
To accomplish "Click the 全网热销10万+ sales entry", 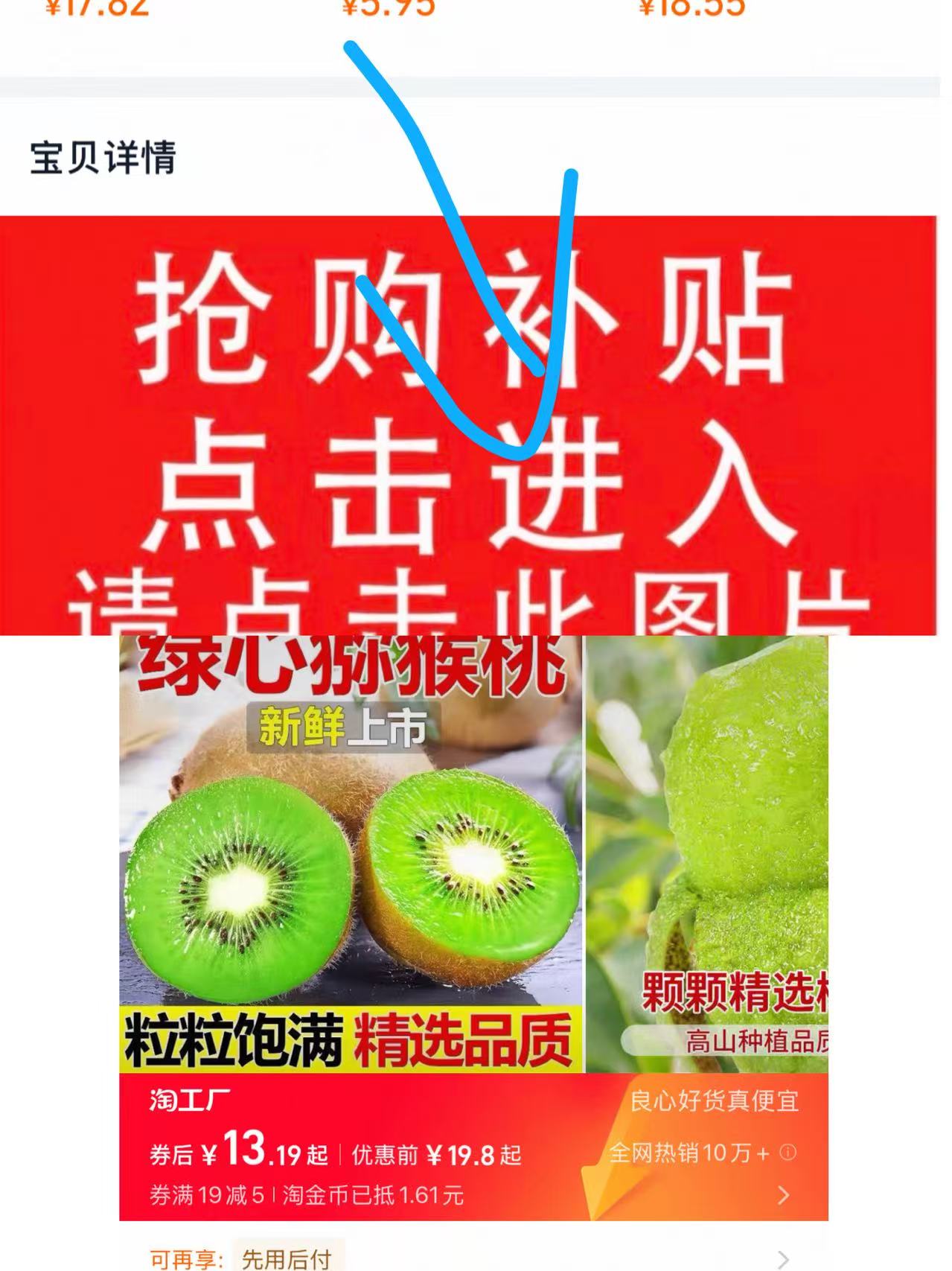I will [x=692, y=1151].
